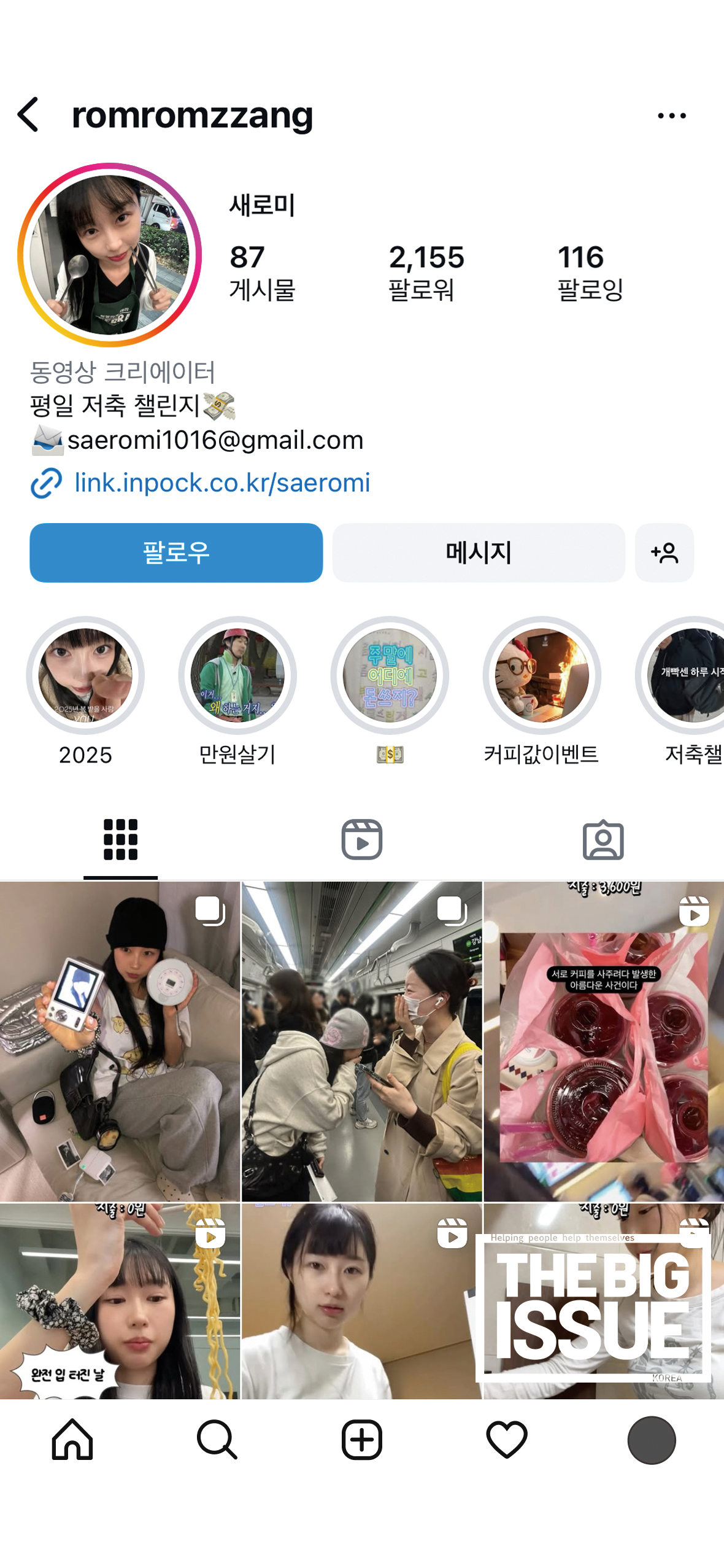Show suggested accounts add-person icon
The width and height of the screenshot is (724, 1568).
pos(664,553)
